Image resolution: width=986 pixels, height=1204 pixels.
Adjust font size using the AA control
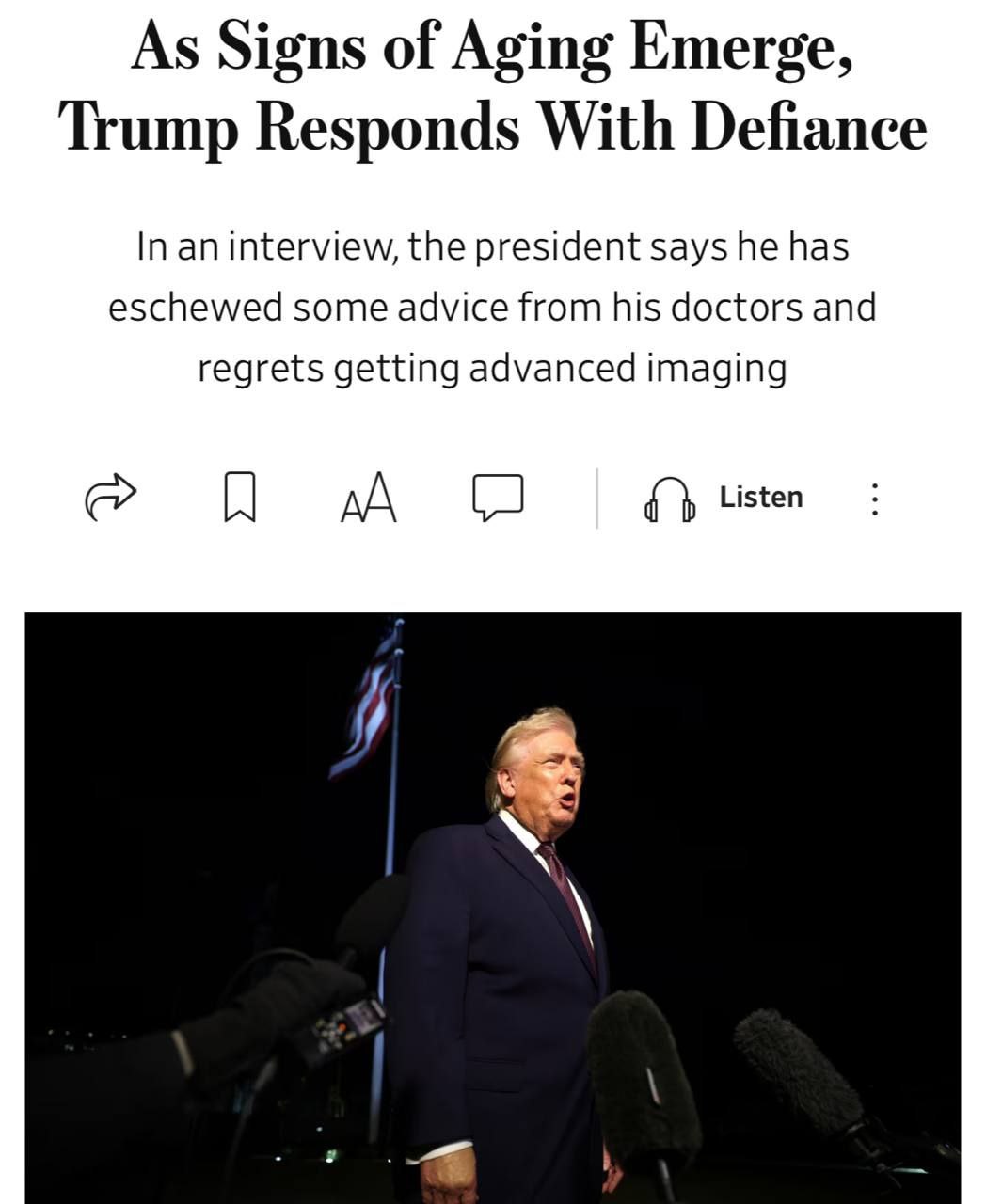(x=367, y=499)
